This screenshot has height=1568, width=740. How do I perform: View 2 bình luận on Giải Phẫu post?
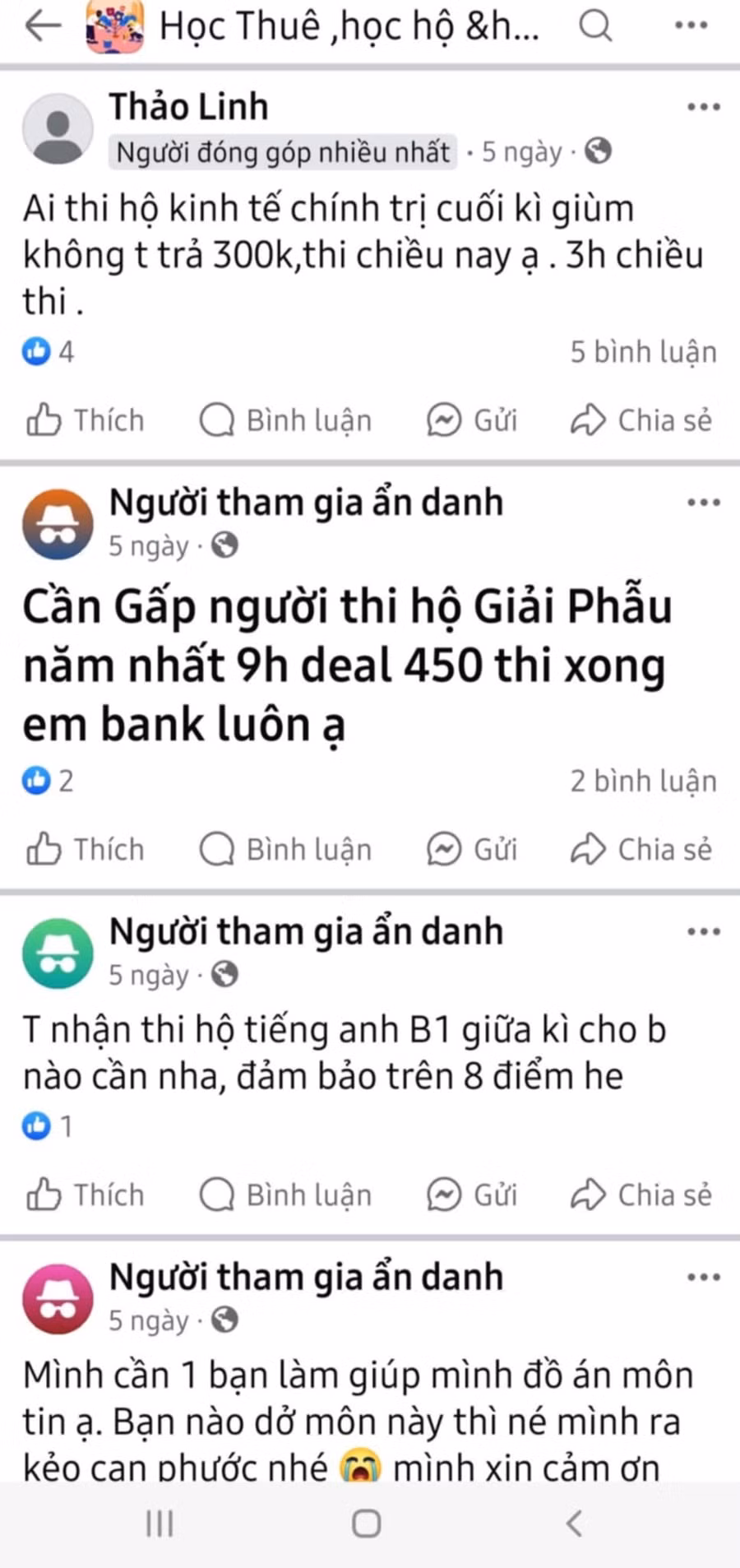click(643, 781)
